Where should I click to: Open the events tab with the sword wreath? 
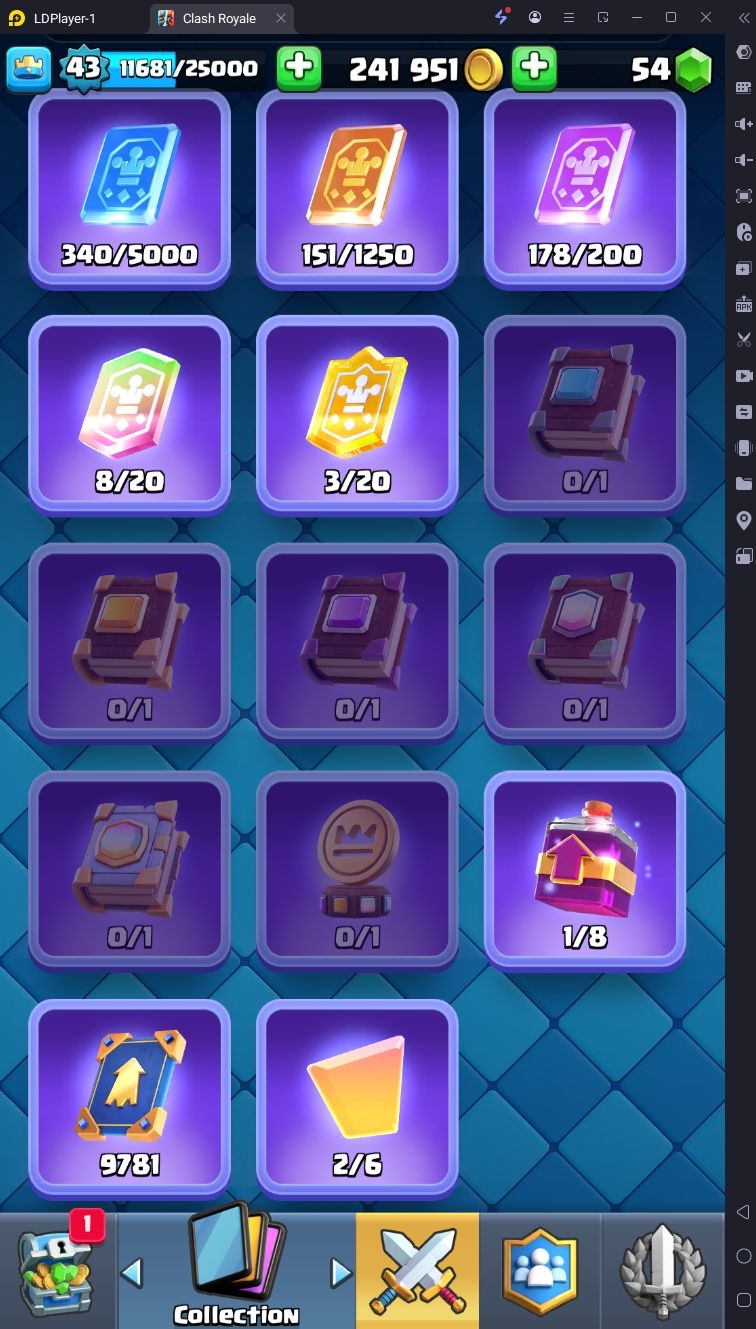click(x=662, y=1270)
